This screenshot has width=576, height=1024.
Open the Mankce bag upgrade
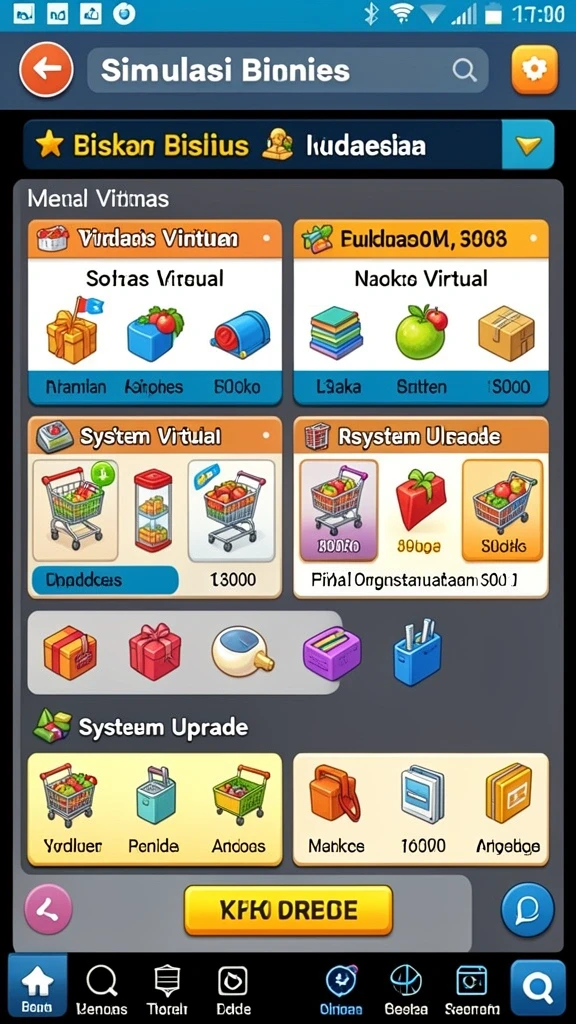click(336, 810)
